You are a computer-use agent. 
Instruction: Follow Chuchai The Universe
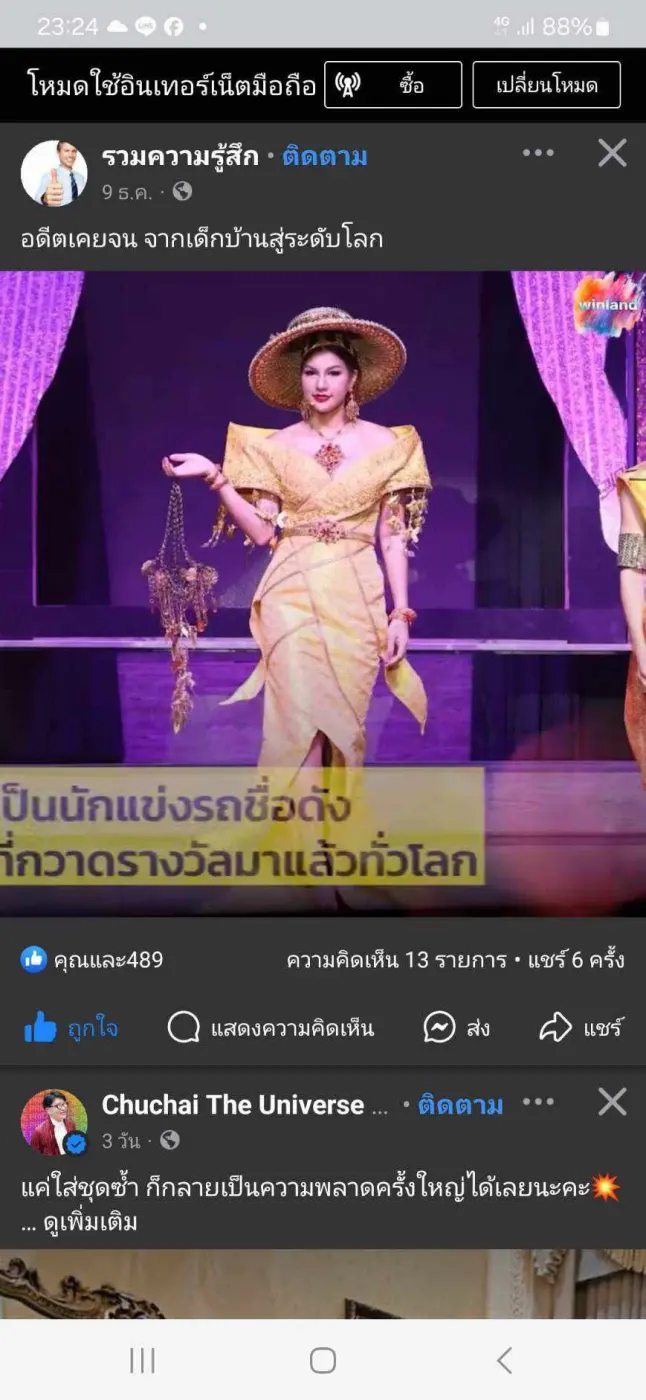point(460,1105)
